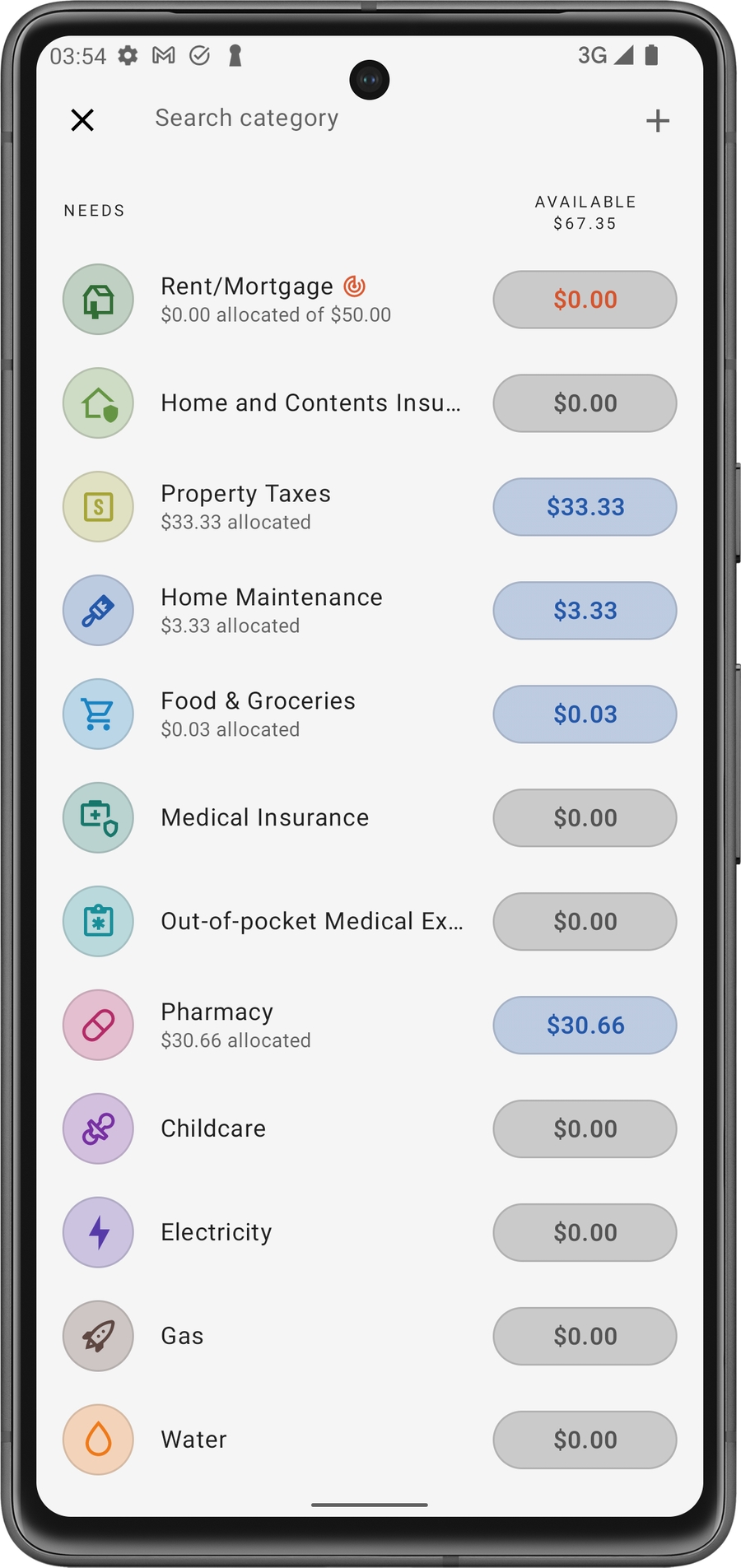Tap the $0.00 amount for Rent/Mortgage
The width and height of the screenshot is (741, 1568).
point(585,300)
